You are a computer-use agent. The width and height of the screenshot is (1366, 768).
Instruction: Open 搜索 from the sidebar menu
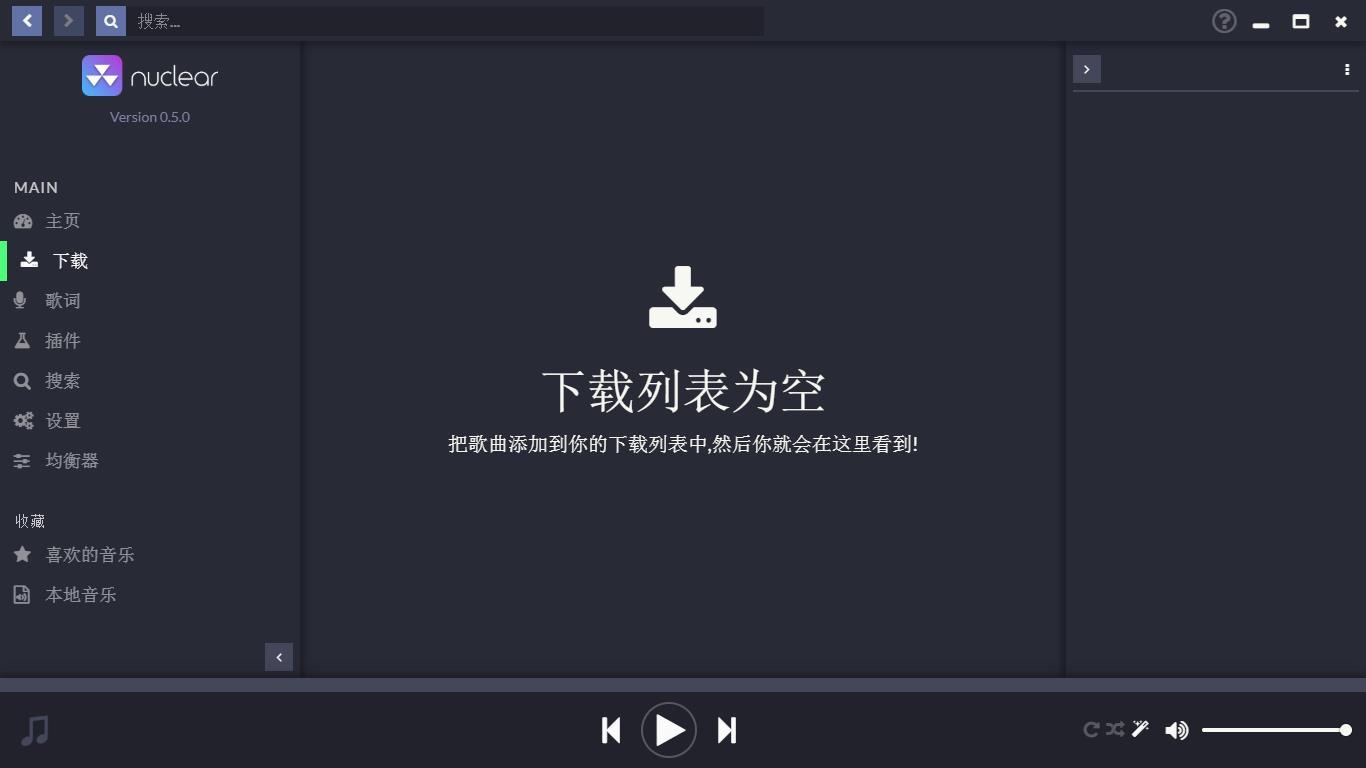click(62, 381)
